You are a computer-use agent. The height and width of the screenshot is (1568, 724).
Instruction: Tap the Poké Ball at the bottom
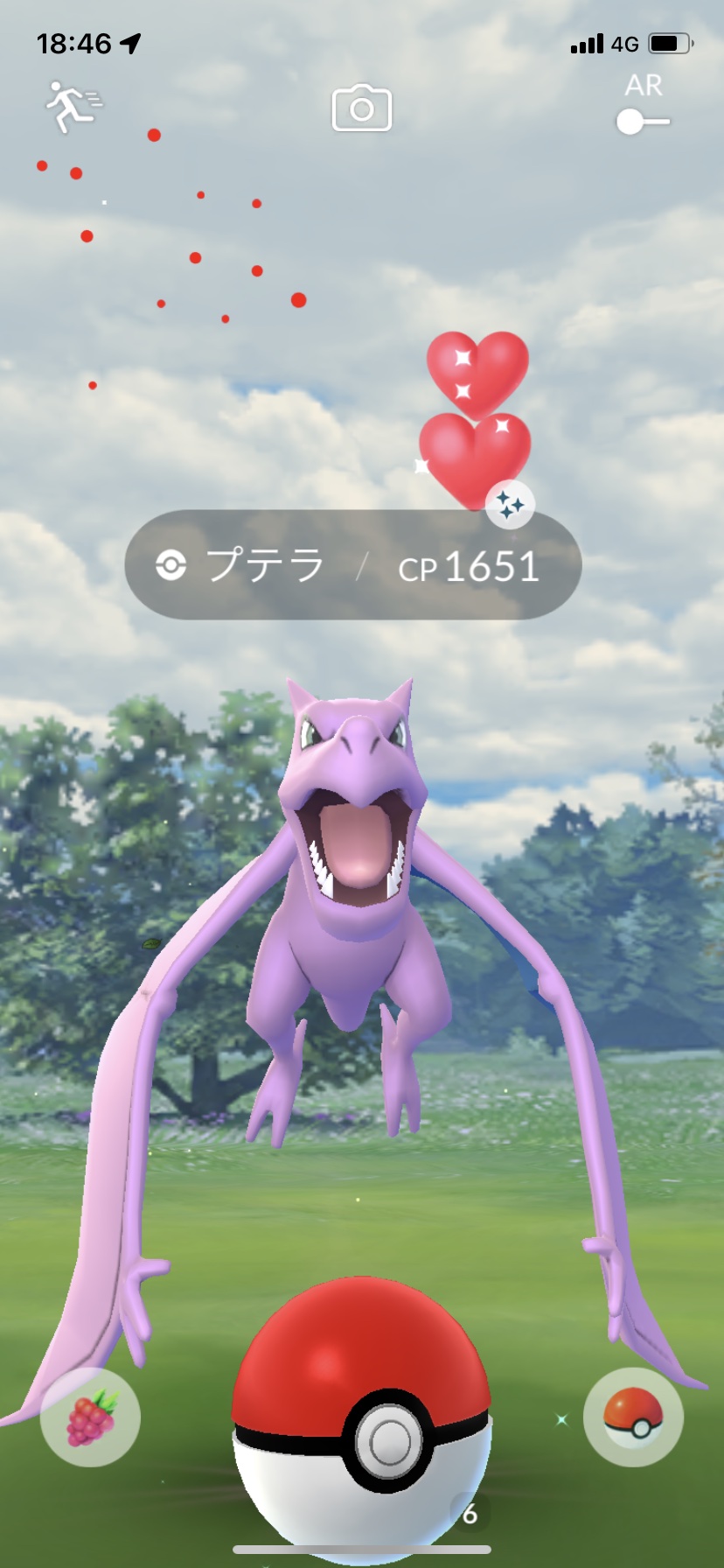362,1409
